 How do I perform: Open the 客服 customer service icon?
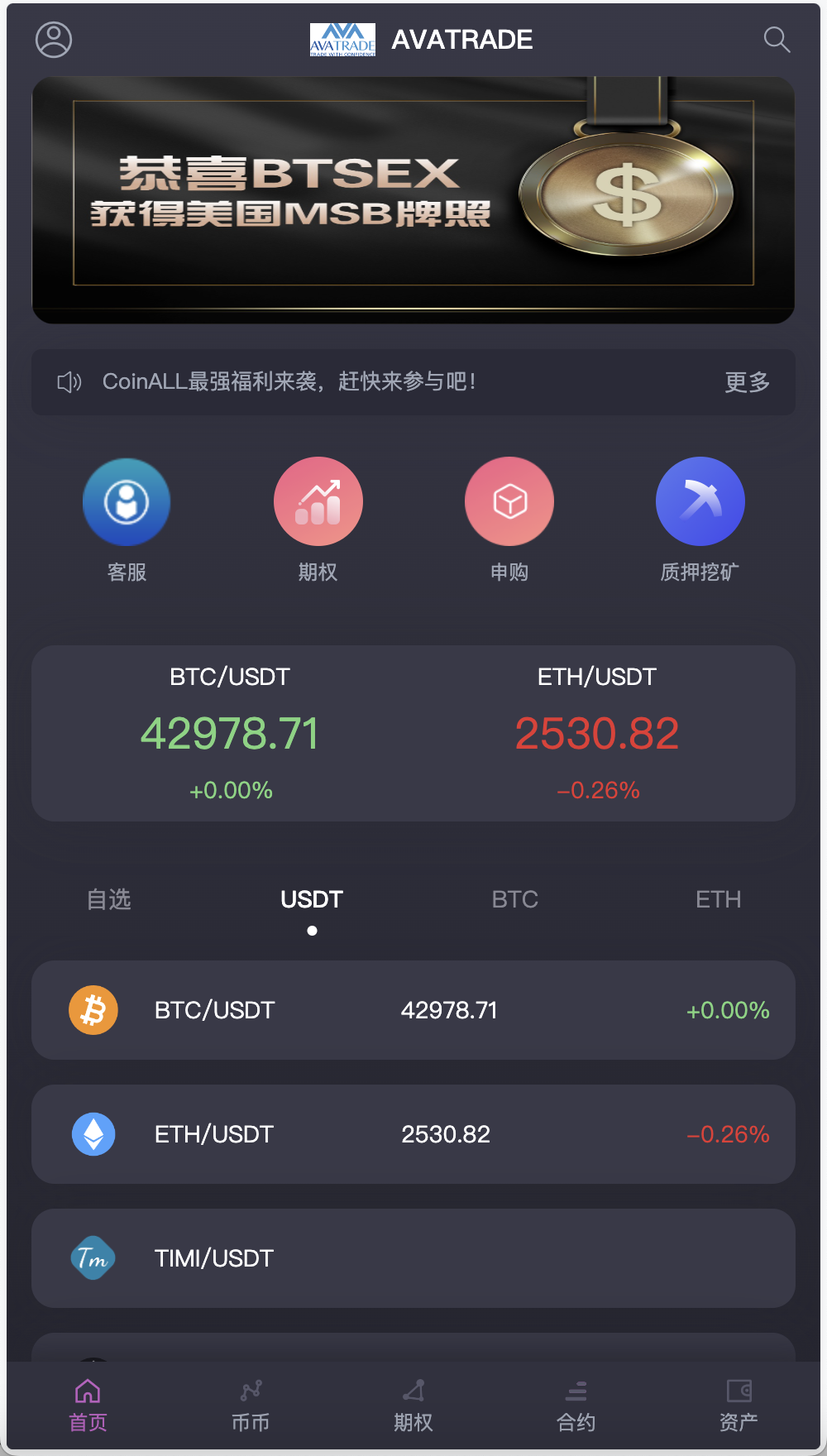tap(126, 501)
